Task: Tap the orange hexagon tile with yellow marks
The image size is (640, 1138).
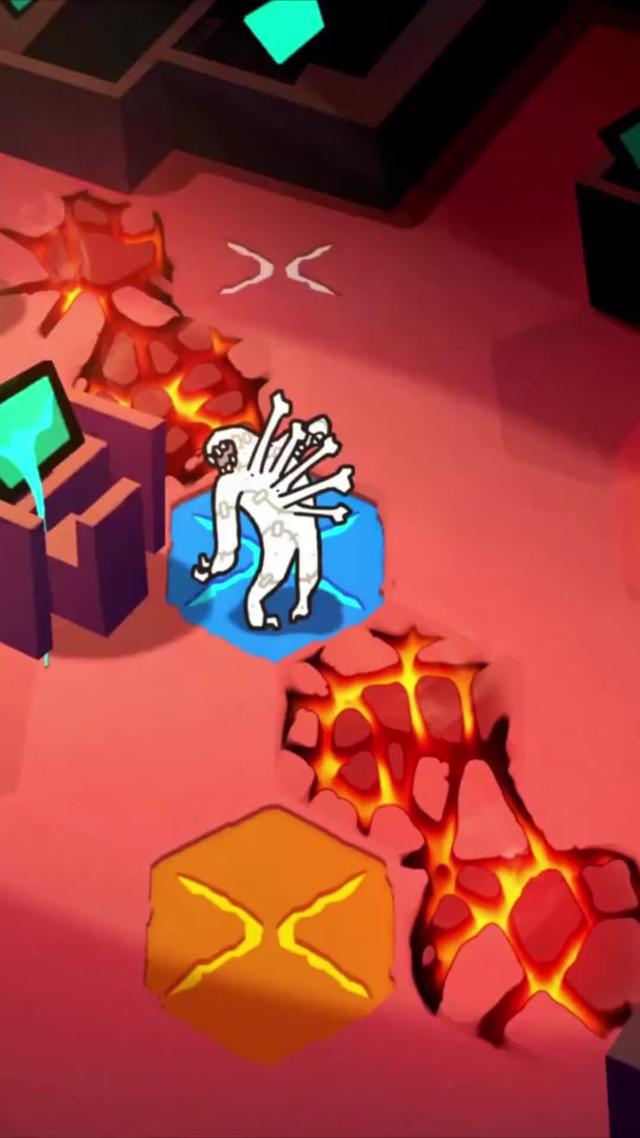Action: click(x=270, y=934)
